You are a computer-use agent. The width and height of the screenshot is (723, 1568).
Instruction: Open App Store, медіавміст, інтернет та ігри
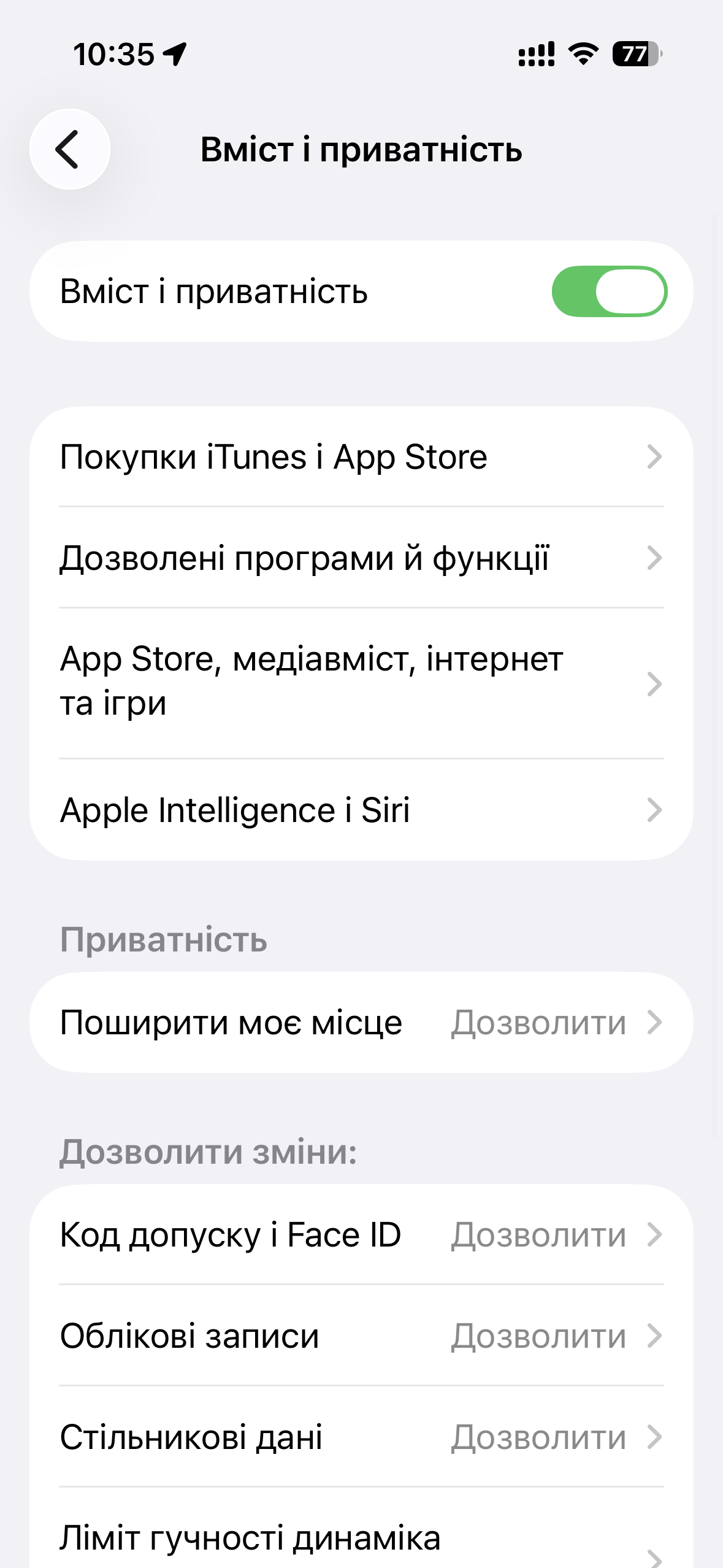click(x=361, y=682)
